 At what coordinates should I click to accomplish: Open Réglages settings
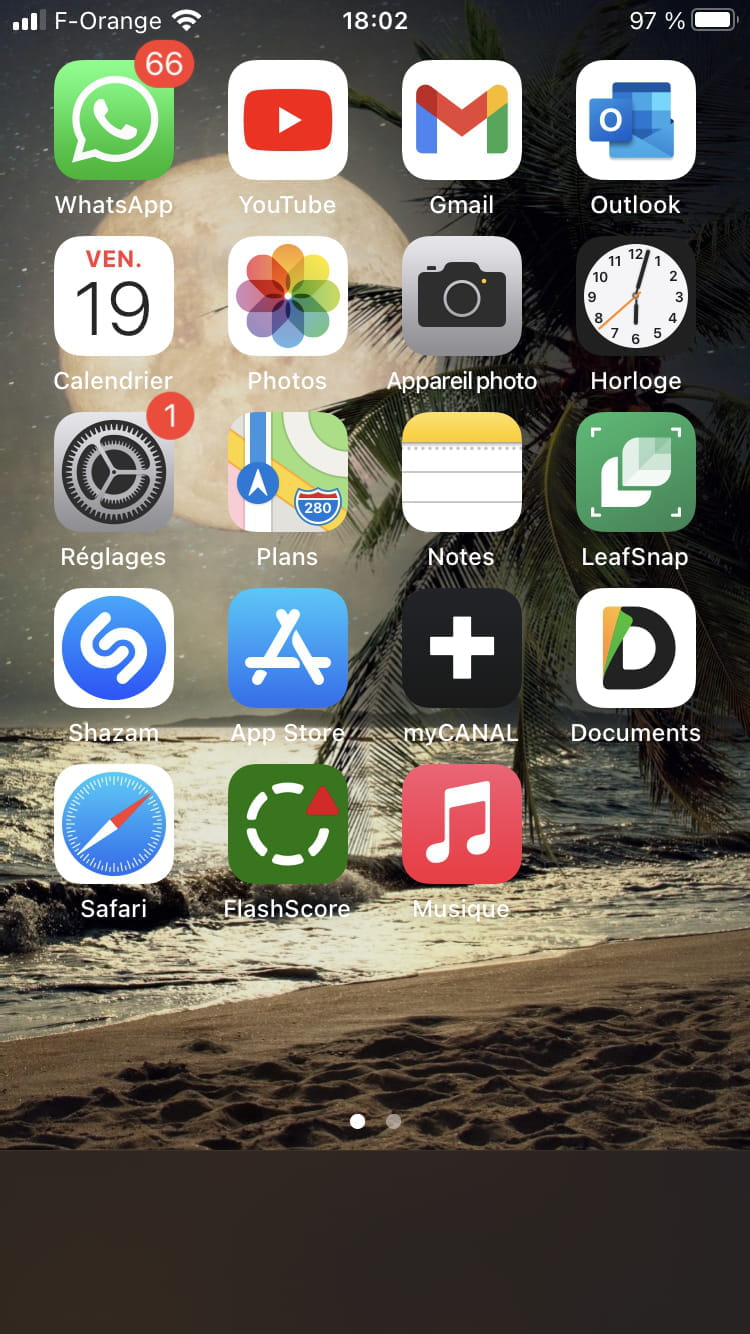tap(114, 472)
